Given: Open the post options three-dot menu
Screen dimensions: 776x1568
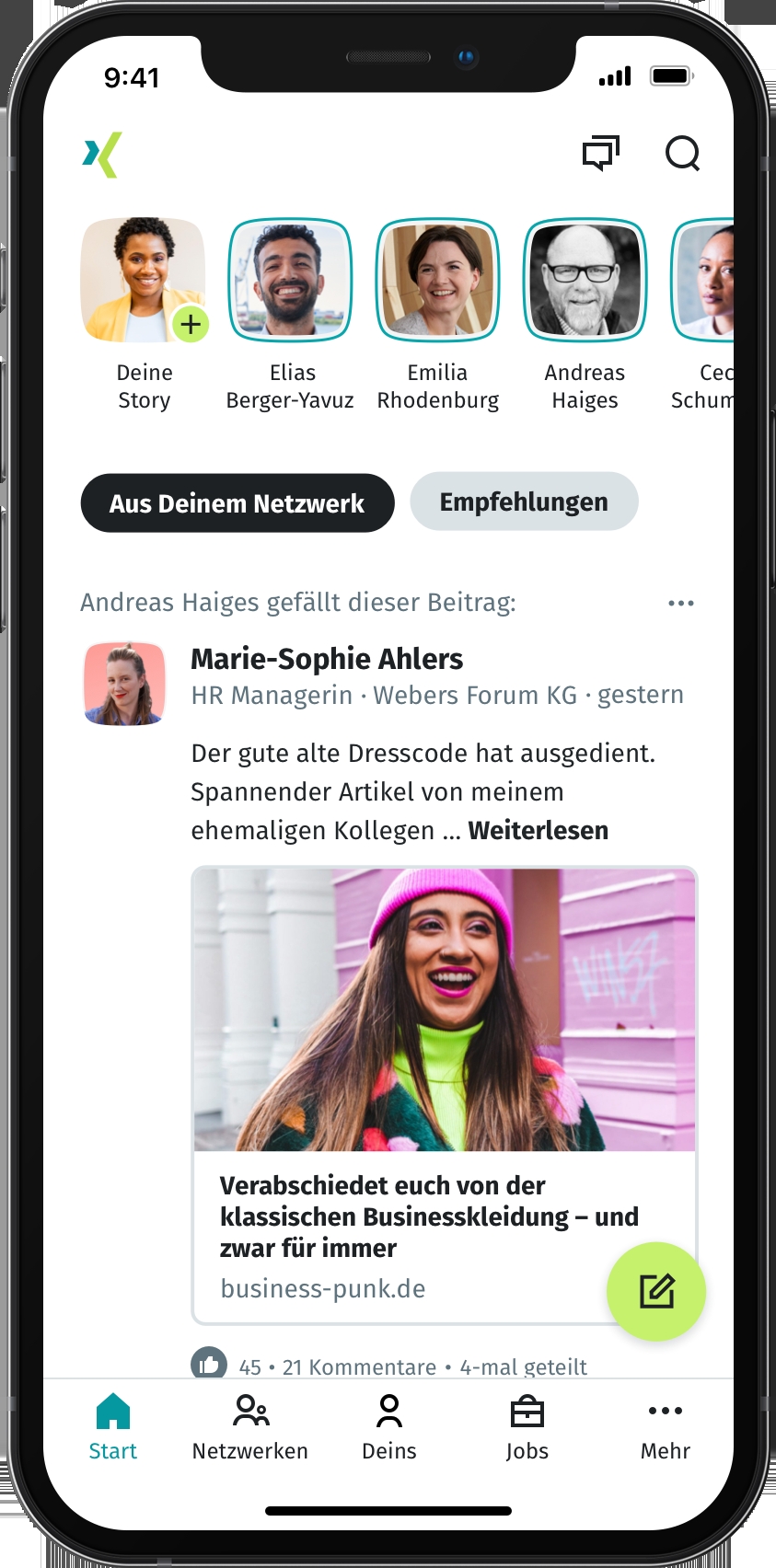Looking at the screenshot, I should (680, 604).
